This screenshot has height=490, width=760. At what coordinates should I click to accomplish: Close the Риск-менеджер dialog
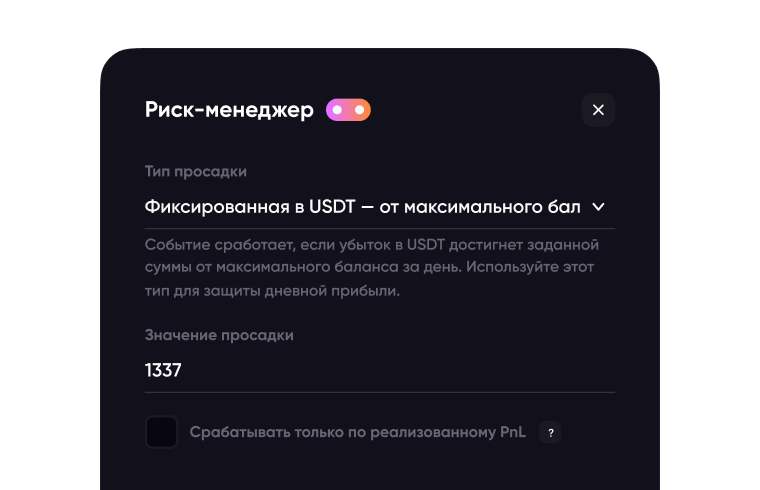coord(598,110)
